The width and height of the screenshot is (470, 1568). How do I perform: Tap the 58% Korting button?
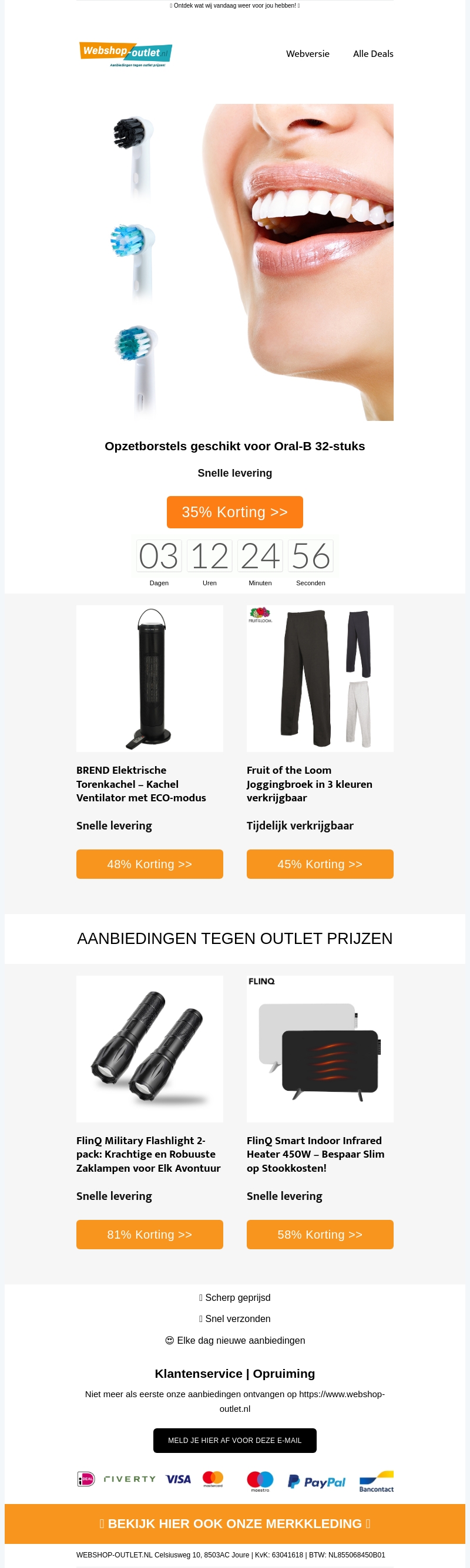[320, 1235]
